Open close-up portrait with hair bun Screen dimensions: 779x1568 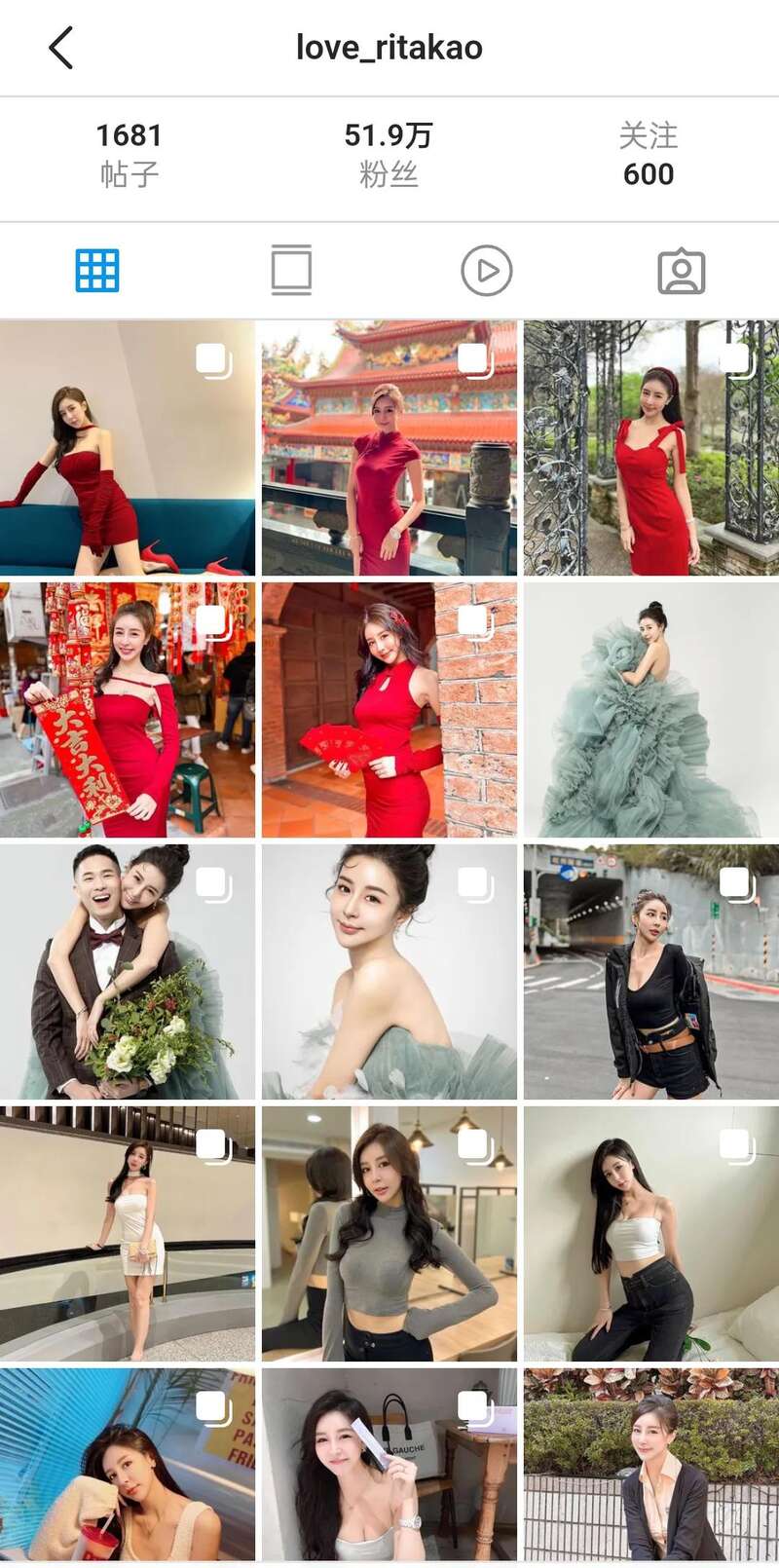pyautogui.click(x=389, y=972)
